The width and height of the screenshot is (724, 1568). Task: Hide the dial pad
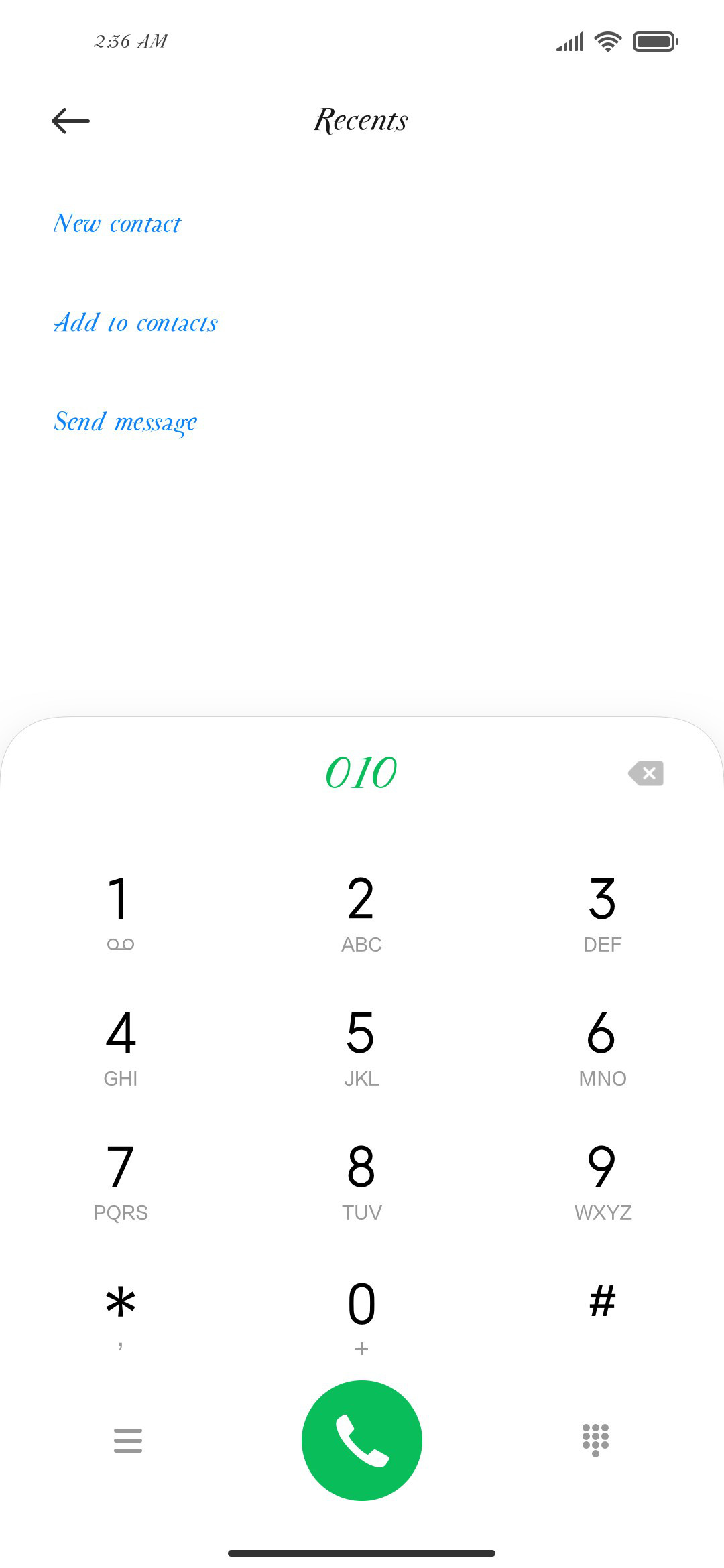[595, 1441]
